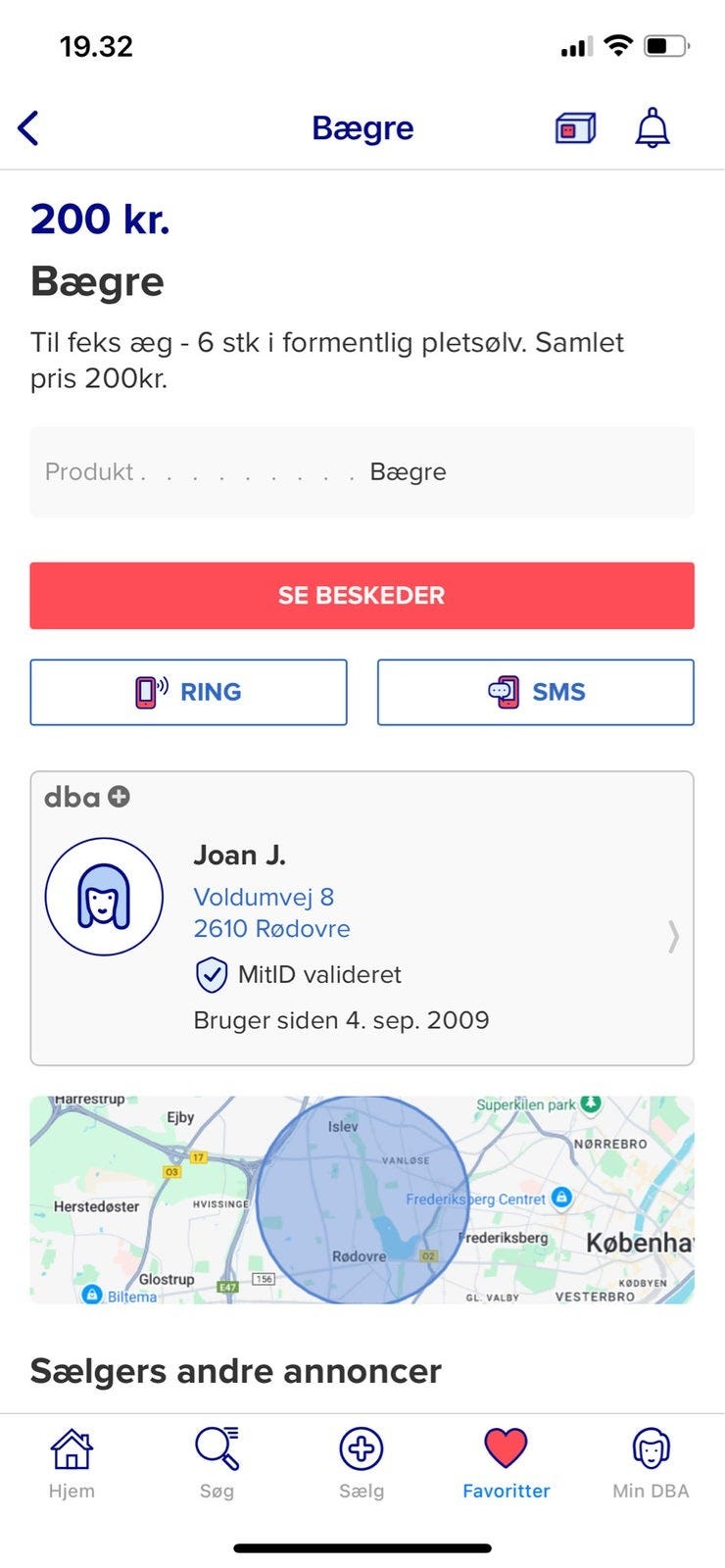Screen dimensions: 725x1568
Task: Toggle favorite status for this listing
Action: 506,1448
